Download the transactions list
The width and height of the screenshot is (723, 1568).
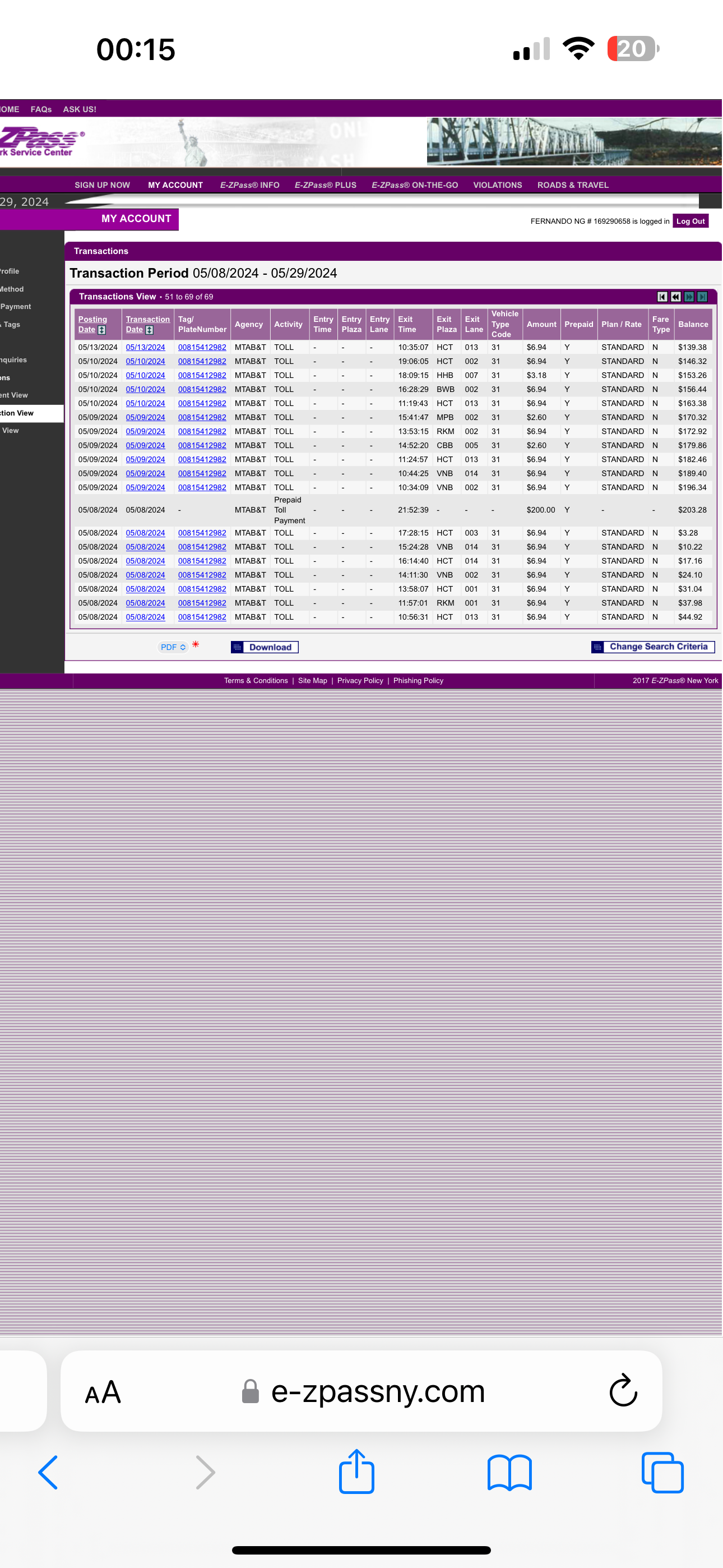pyautogui.click(x=264, y=647)
